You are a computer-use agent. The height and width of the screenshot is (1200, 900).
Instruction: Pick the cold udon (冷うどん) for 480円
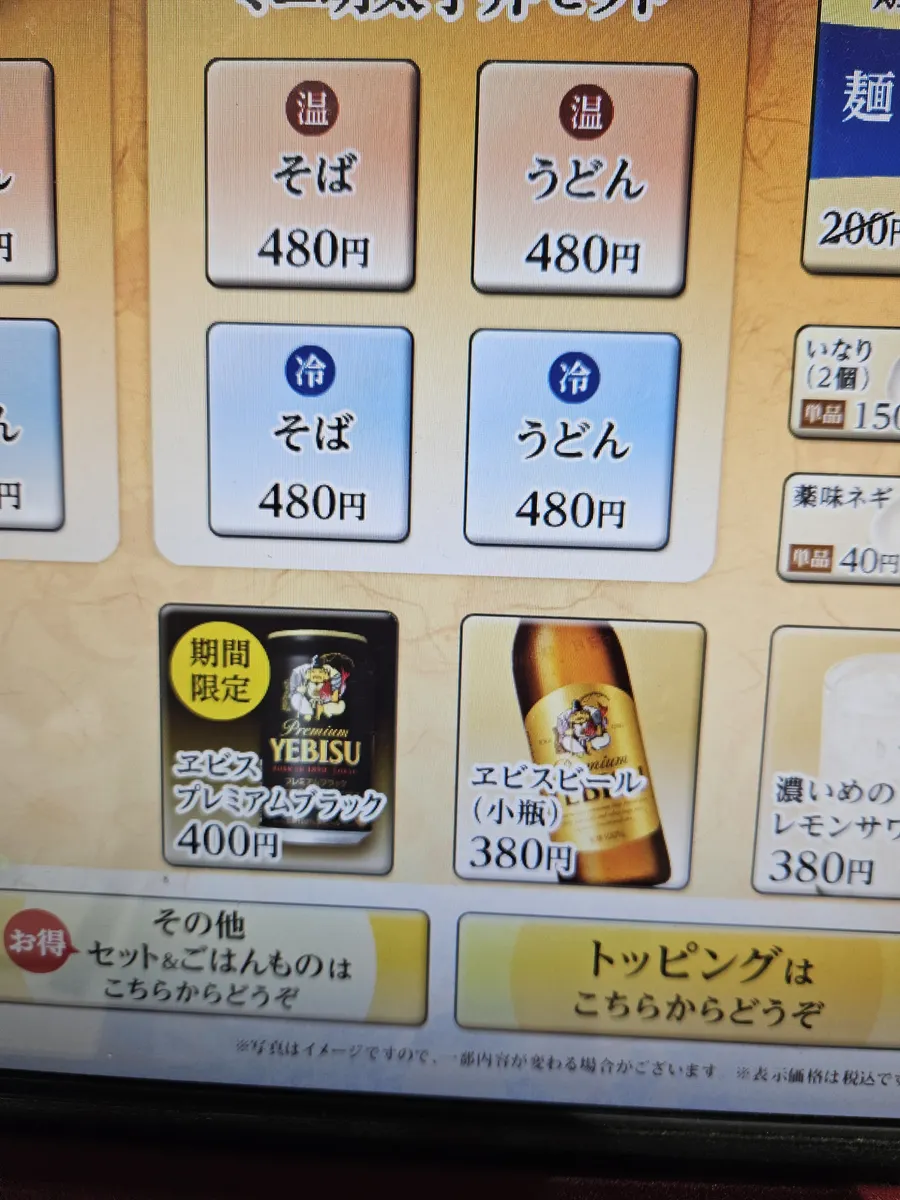click(572, 440)
